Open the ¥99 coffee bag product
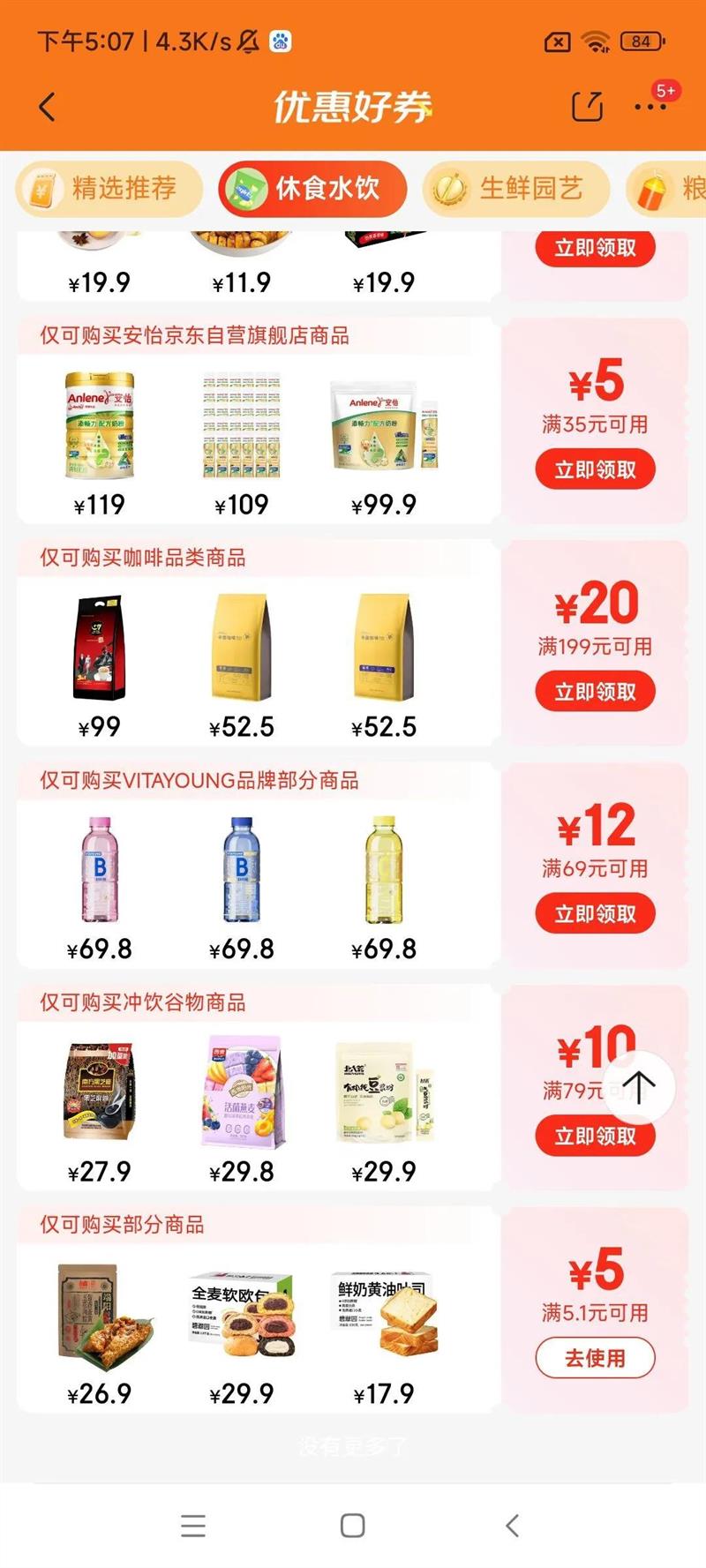This screenshot has width=706, height=1568. coord(99,649)
